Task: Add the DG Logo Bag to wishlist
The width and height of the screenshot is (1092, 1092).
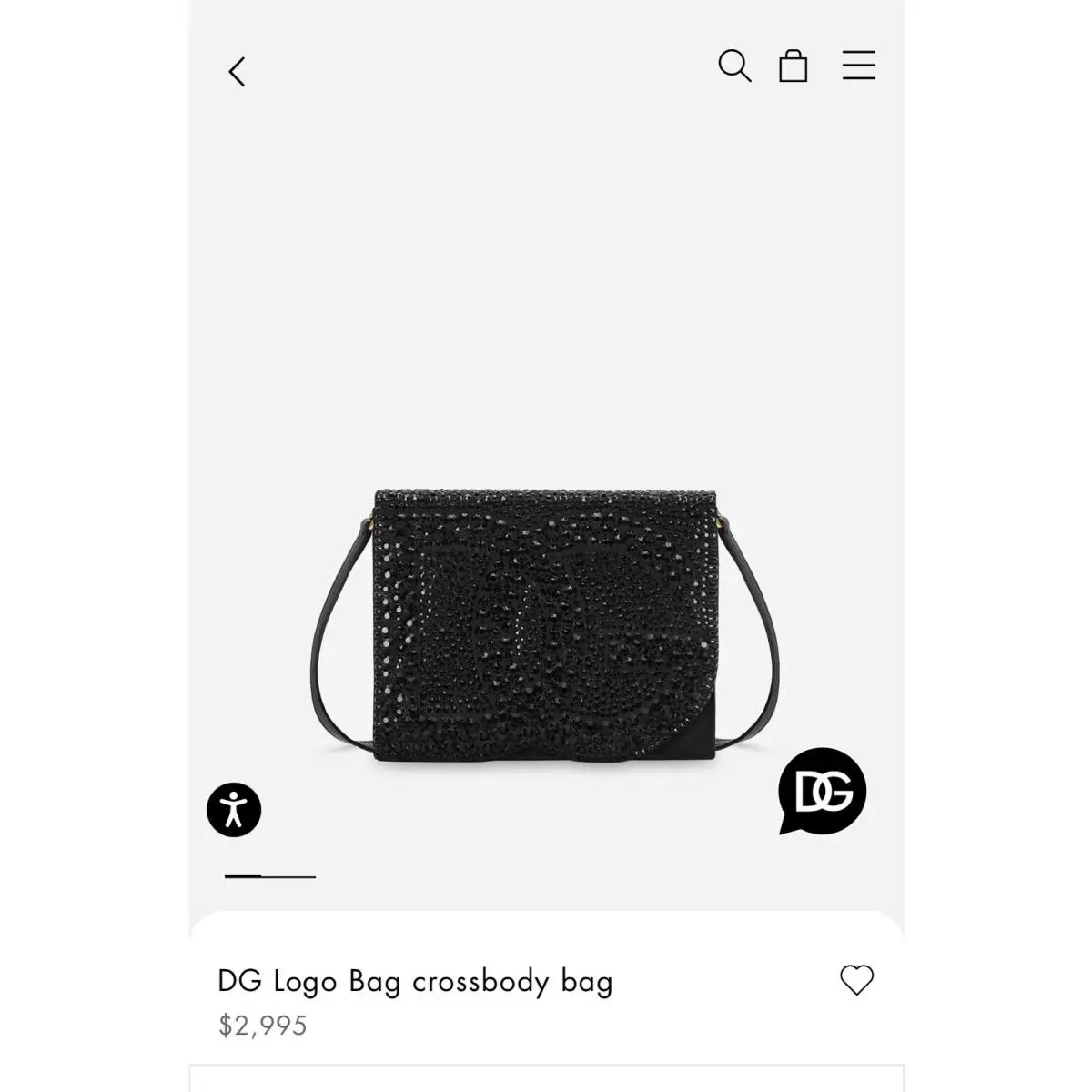Action: (856, 980)
